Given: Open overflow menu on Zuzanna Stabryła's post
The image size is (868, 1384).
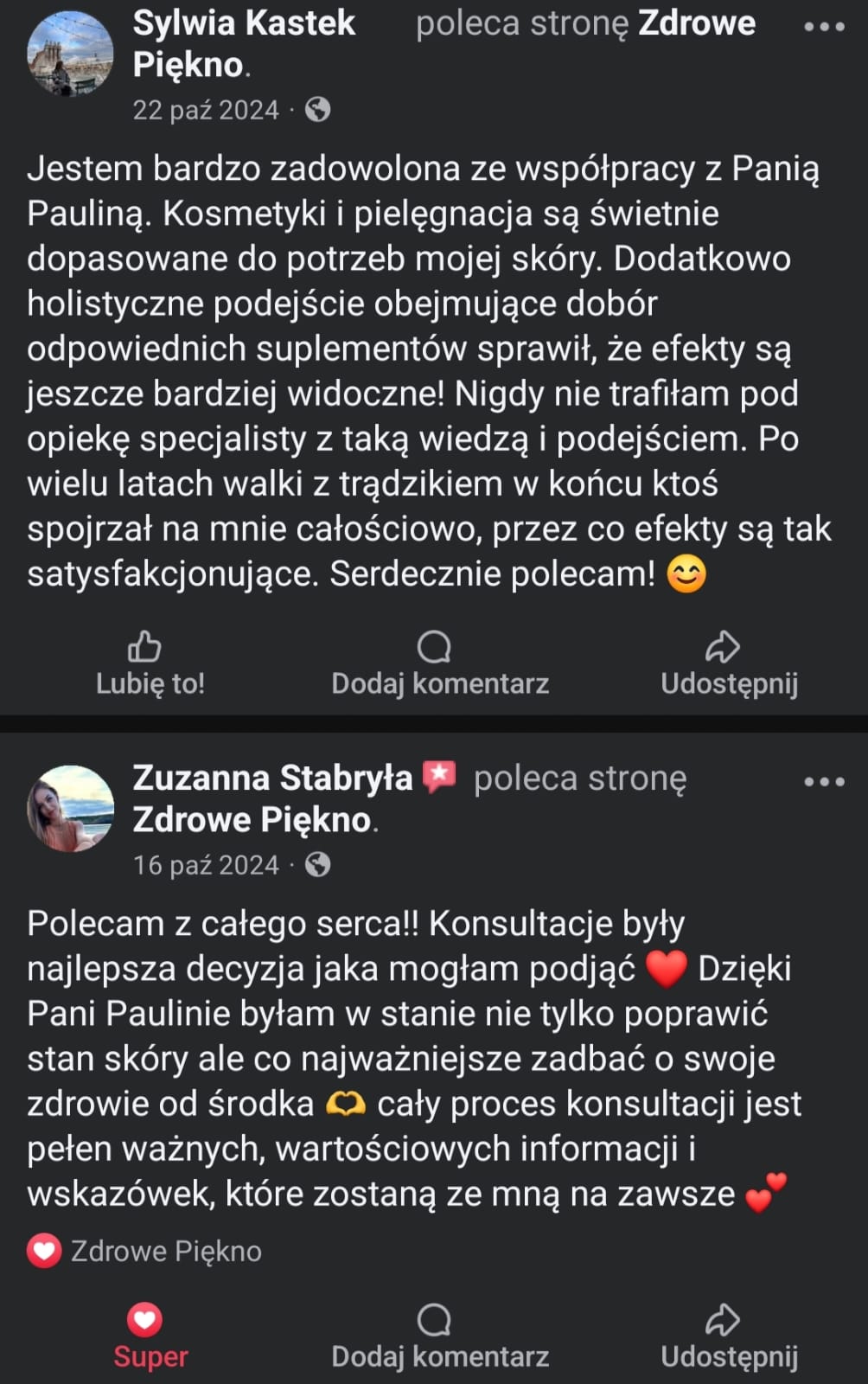Looking at the screenshot, I should pyautogui.click(x=823, y=782).
